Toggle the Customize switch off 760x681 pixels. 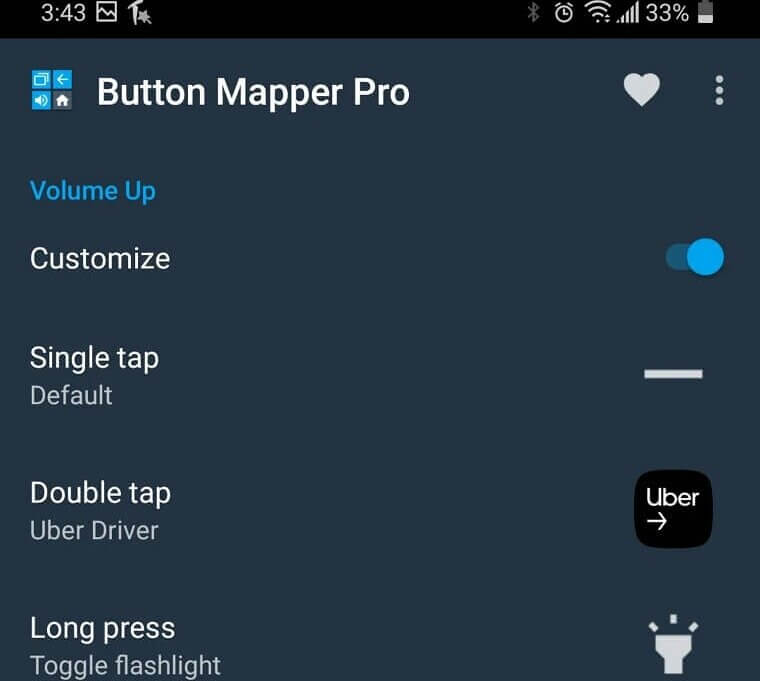696,258
